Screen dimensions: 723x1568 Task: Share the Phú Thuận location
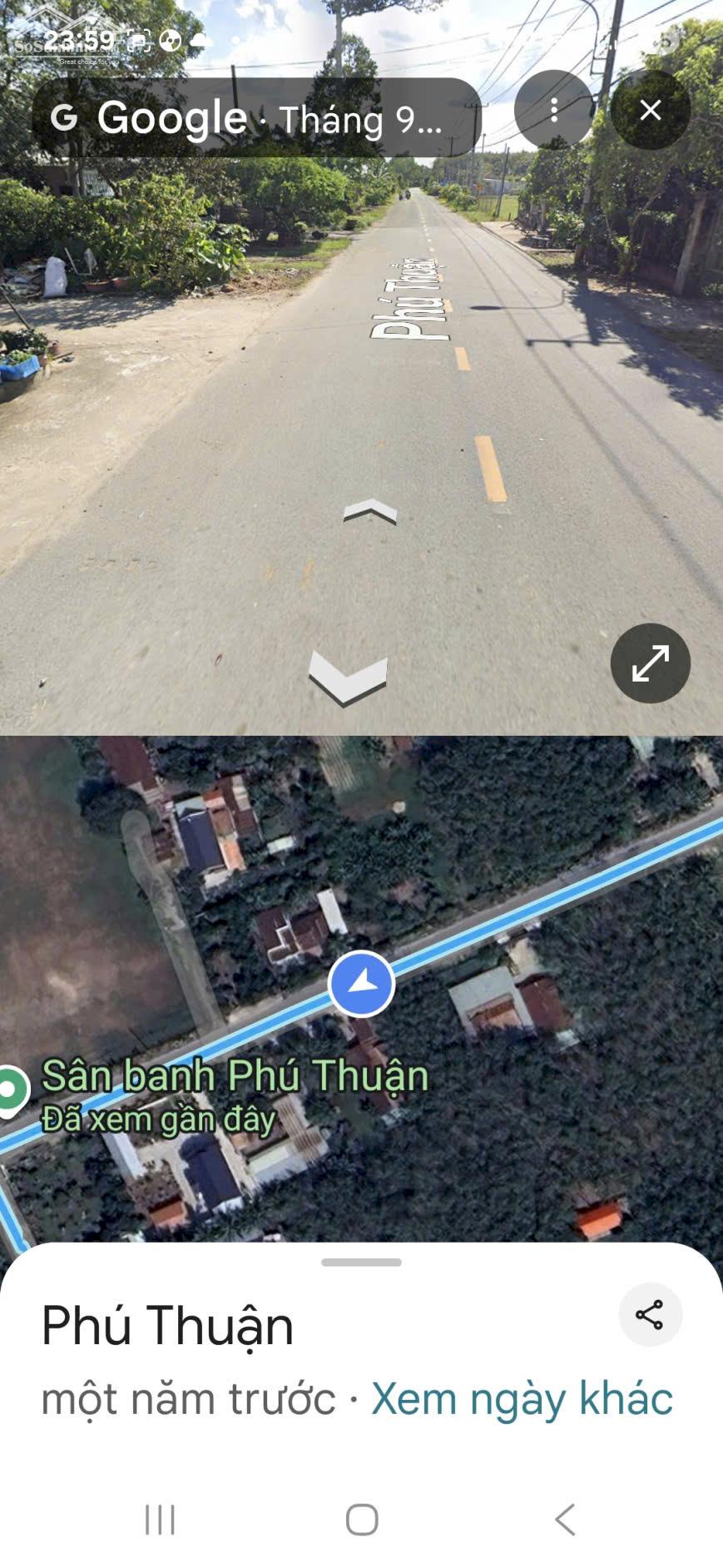click(x=649, y=1314)
